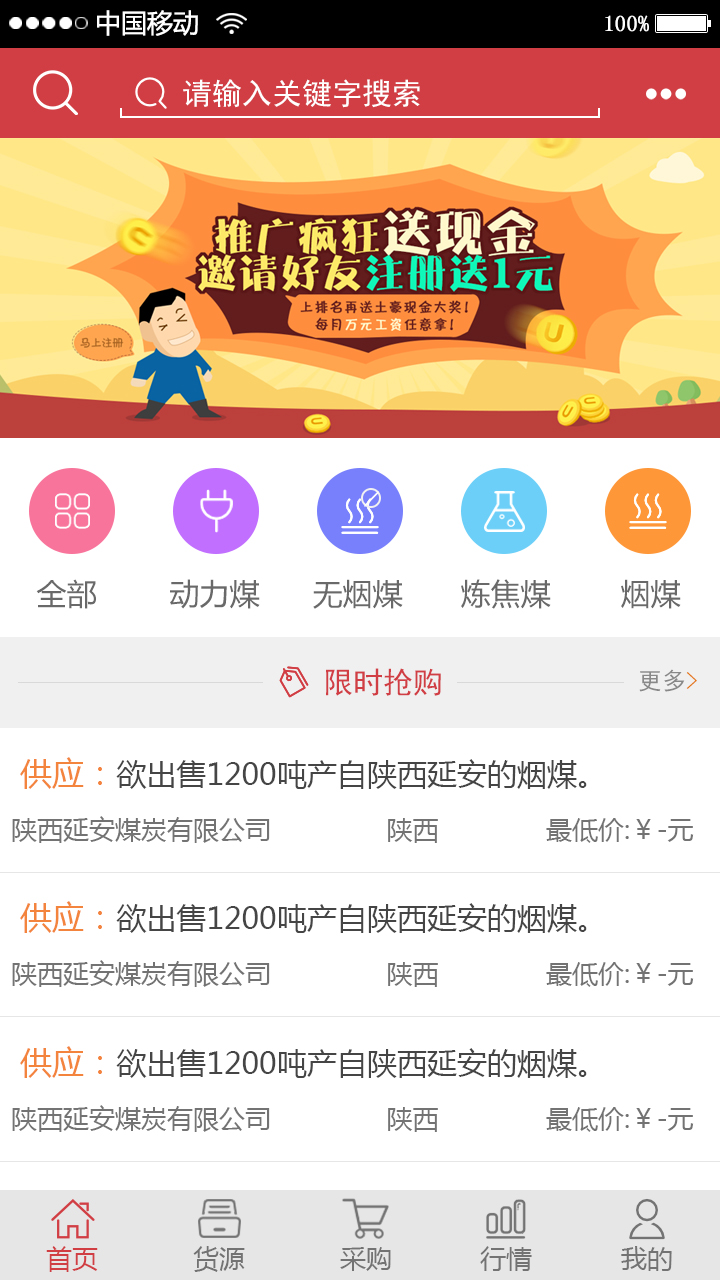The width and height of the screenshot is (720, 1280).
Task: Open the three-dot overflow menu
Action: coord(665,94)
